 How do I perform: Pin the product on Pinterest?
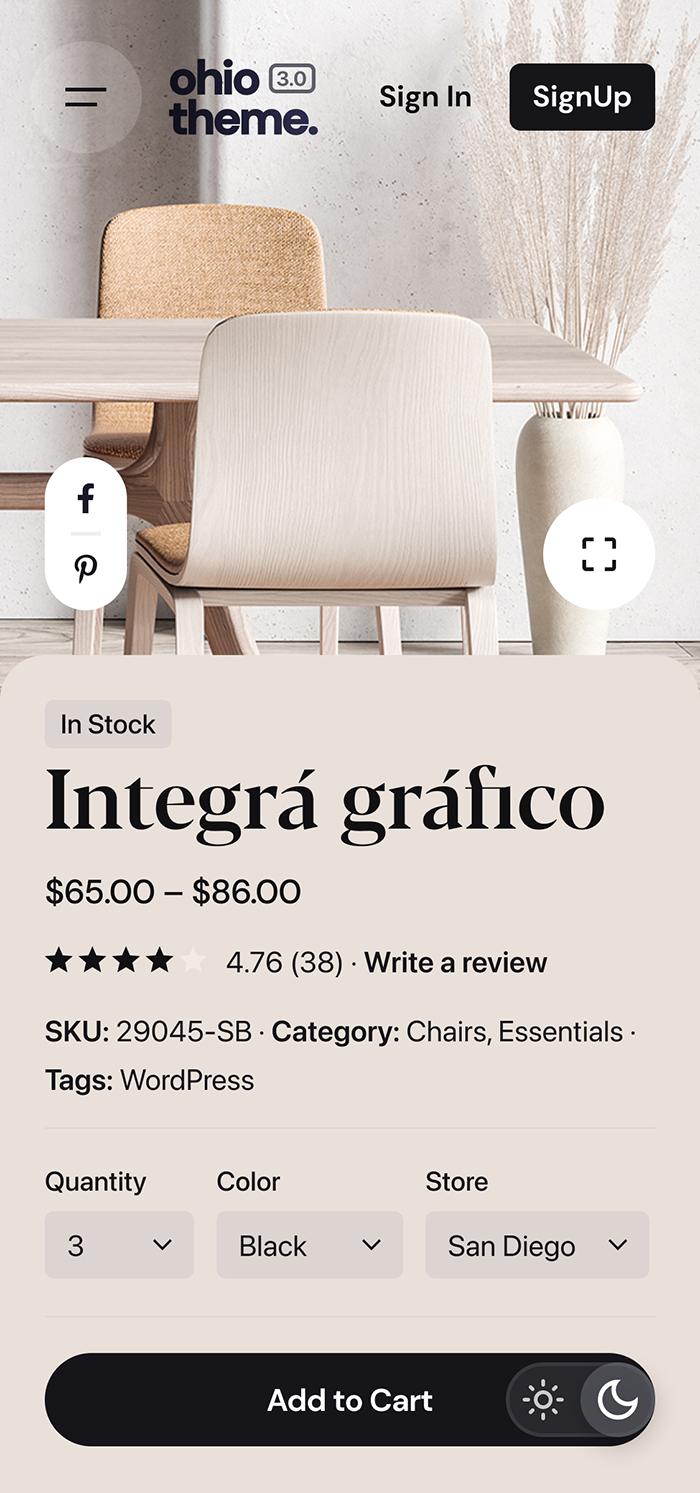coord(86,569)
